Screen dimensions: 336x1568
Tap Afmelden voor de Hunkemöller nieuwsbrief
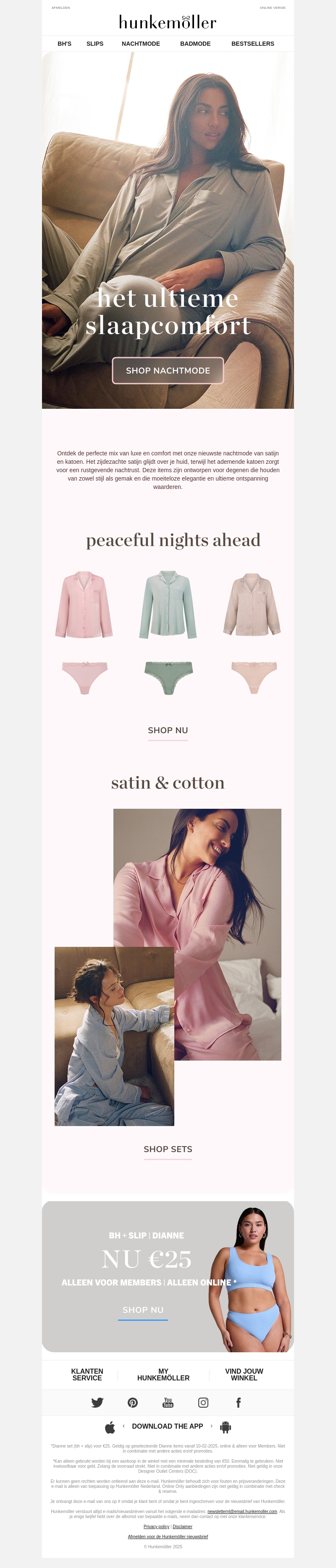[168, 1537]
